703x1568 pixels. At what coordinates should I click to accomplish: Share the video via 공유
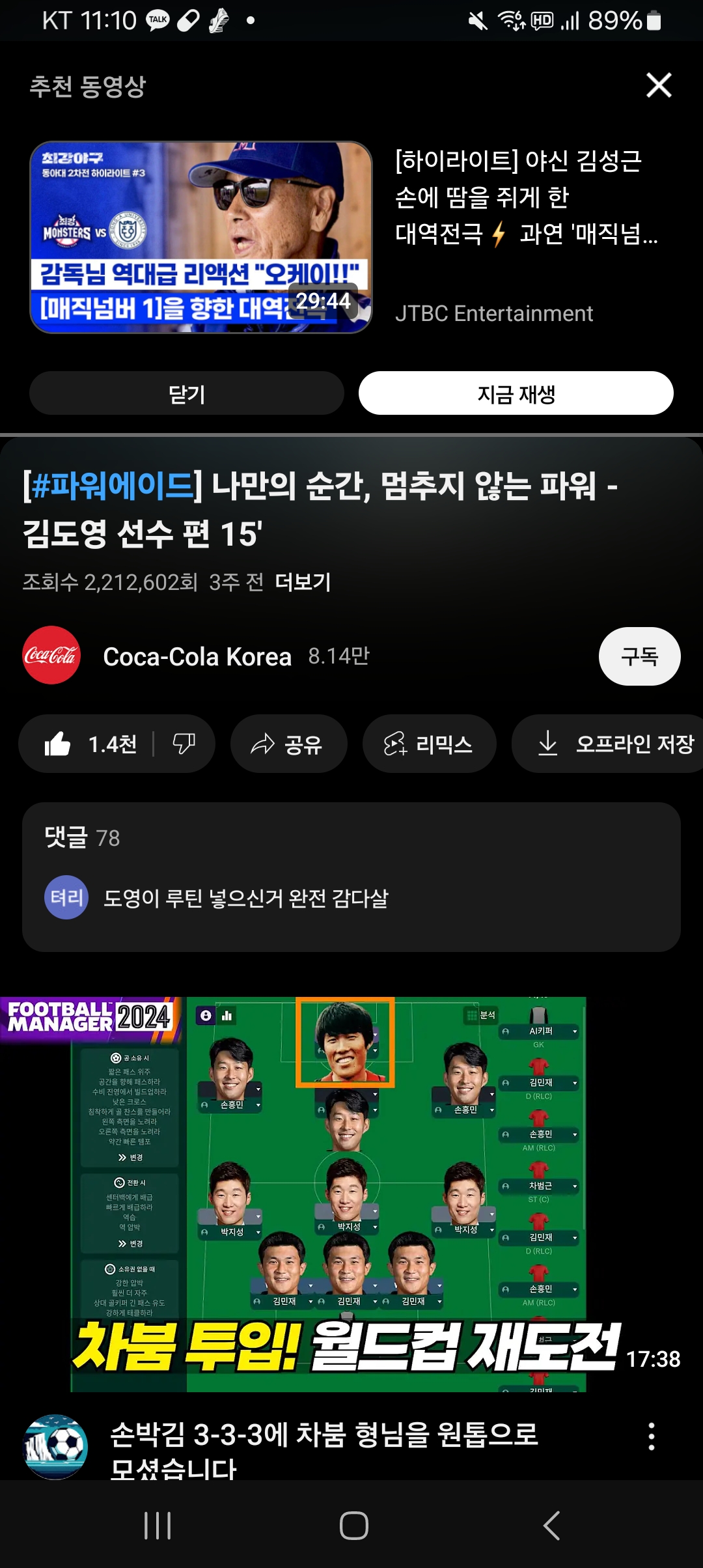coord(288,744)
